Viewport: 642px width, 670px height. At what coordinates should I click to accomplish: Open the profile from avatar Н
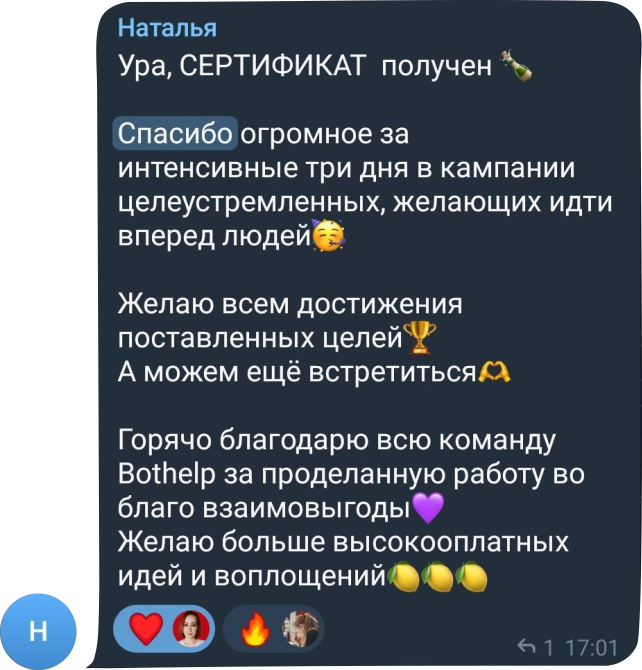(x=39, y=630)
